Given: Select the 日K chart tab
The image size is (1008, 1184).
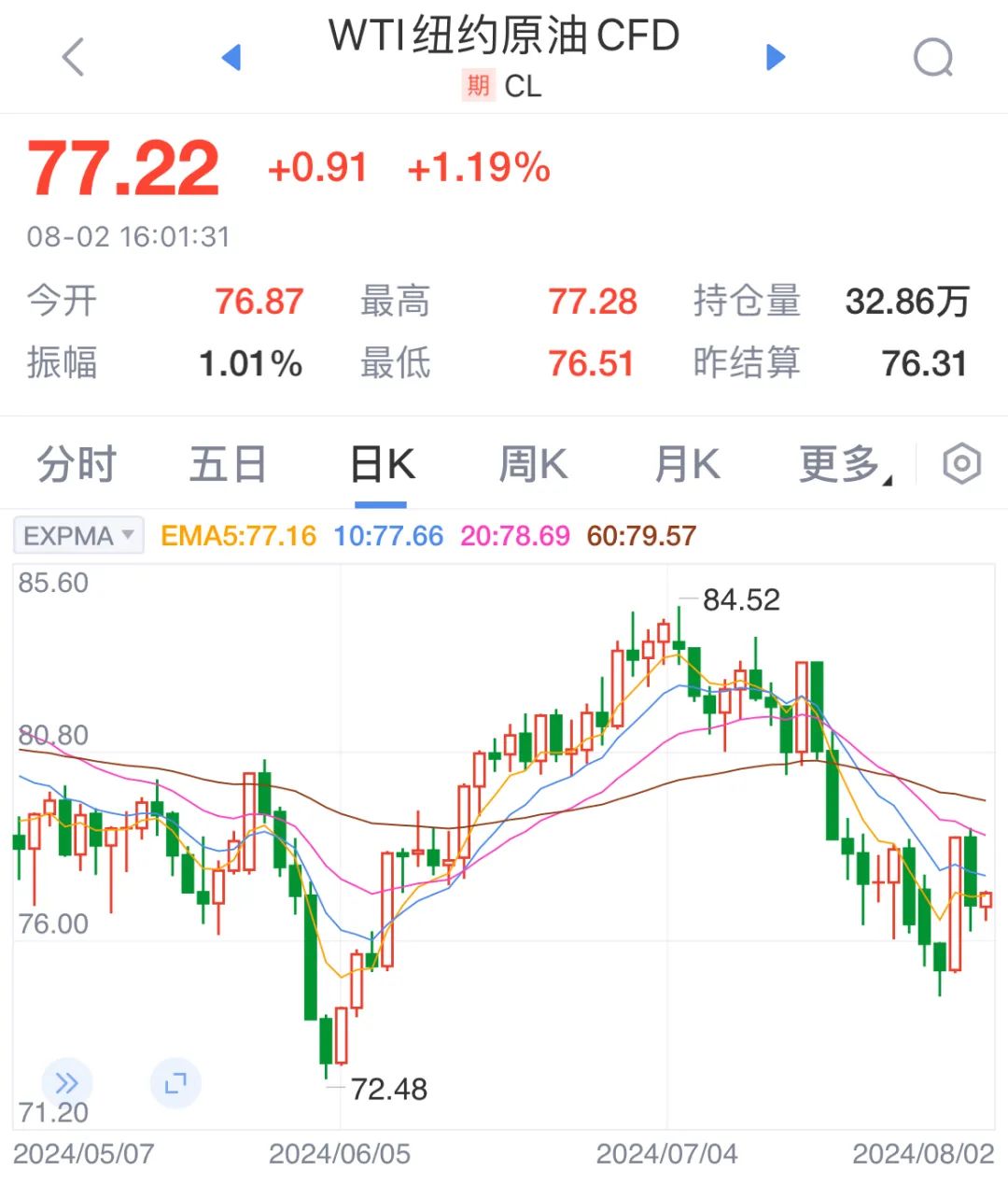Looking at the screenshot, I should click(382, 464).
